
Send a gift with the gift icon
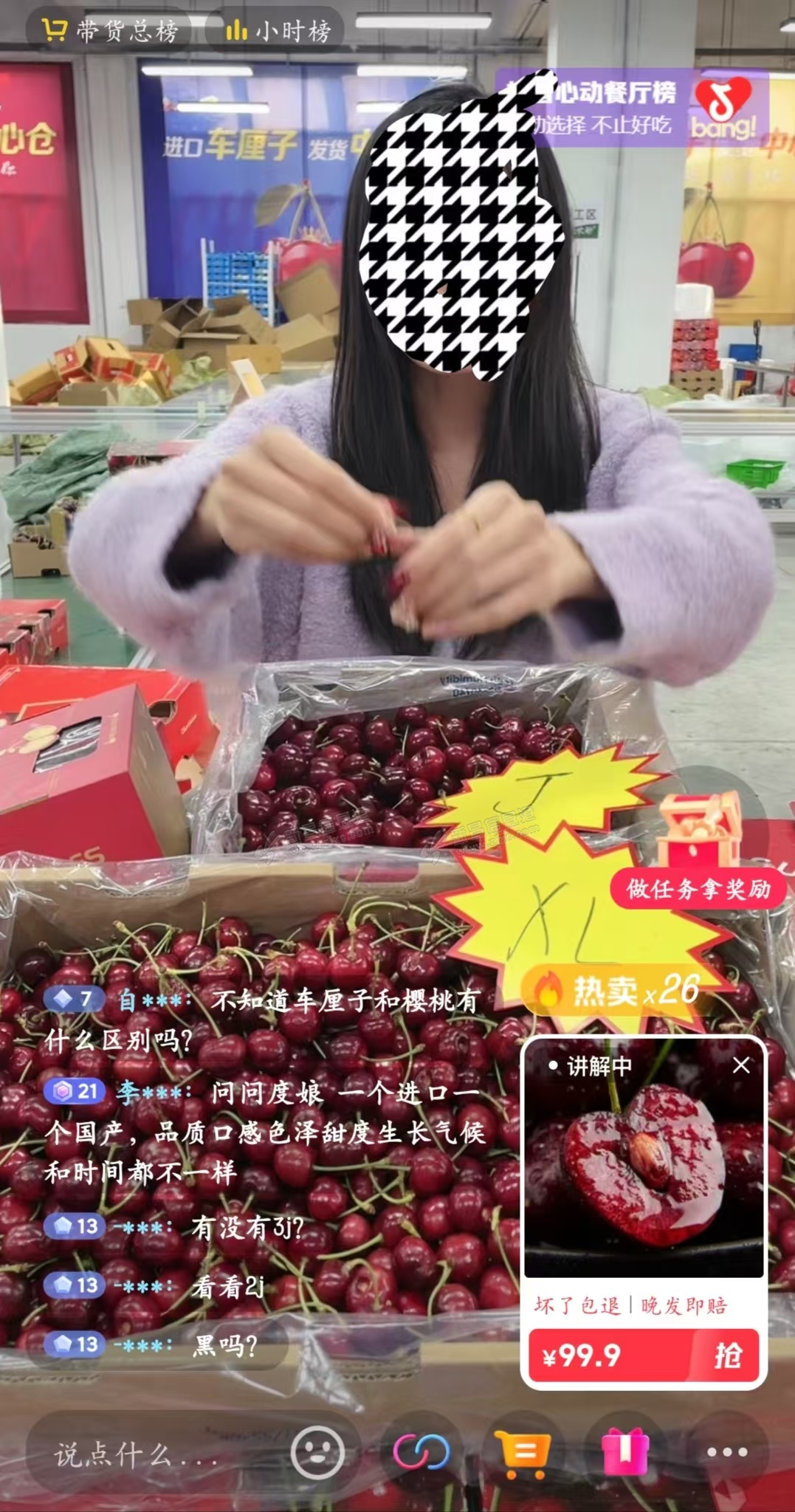(624, 1453)
